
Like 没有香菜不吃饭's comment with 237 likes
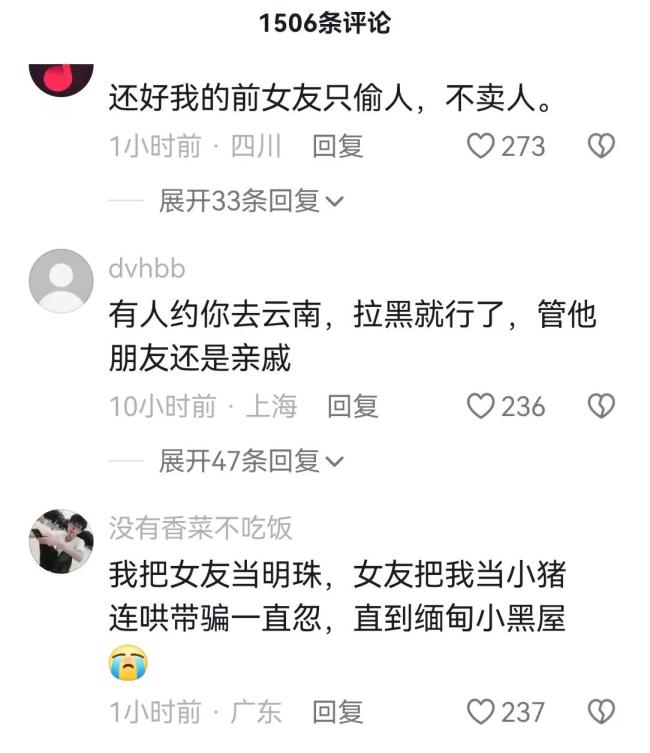[x=482, y=711]
